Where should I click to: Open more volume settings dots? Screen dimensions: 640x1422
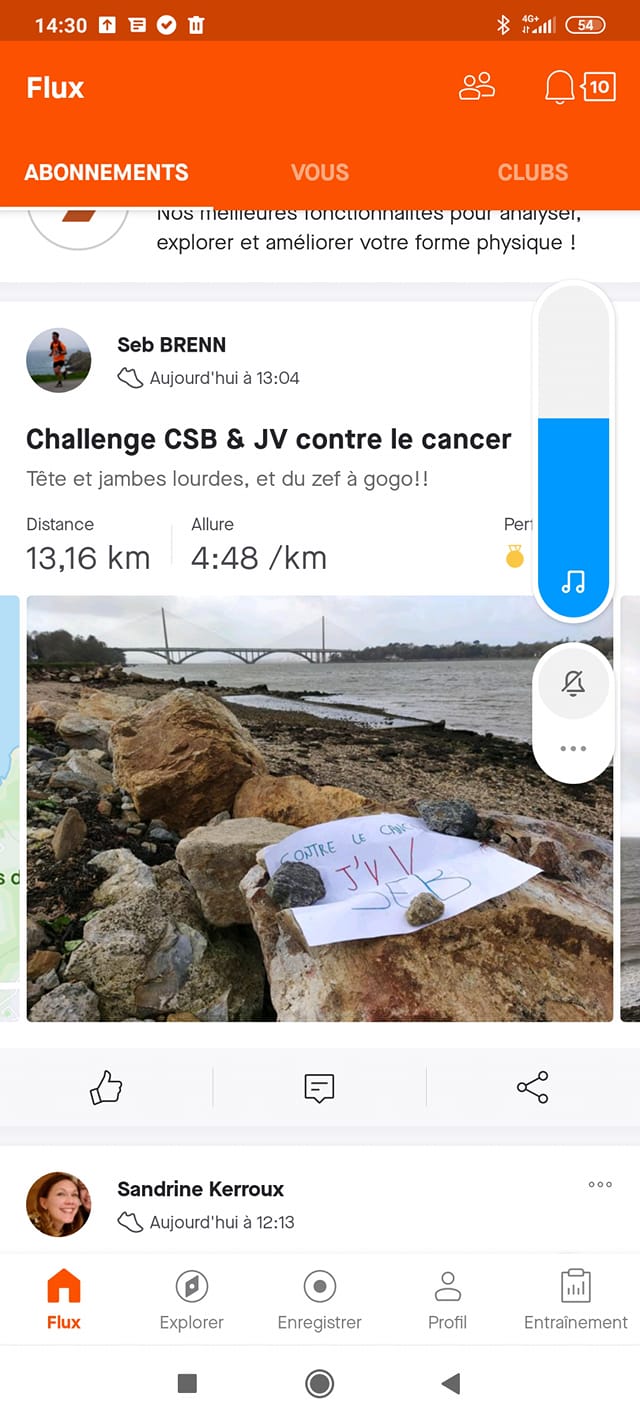click(573, 749)
